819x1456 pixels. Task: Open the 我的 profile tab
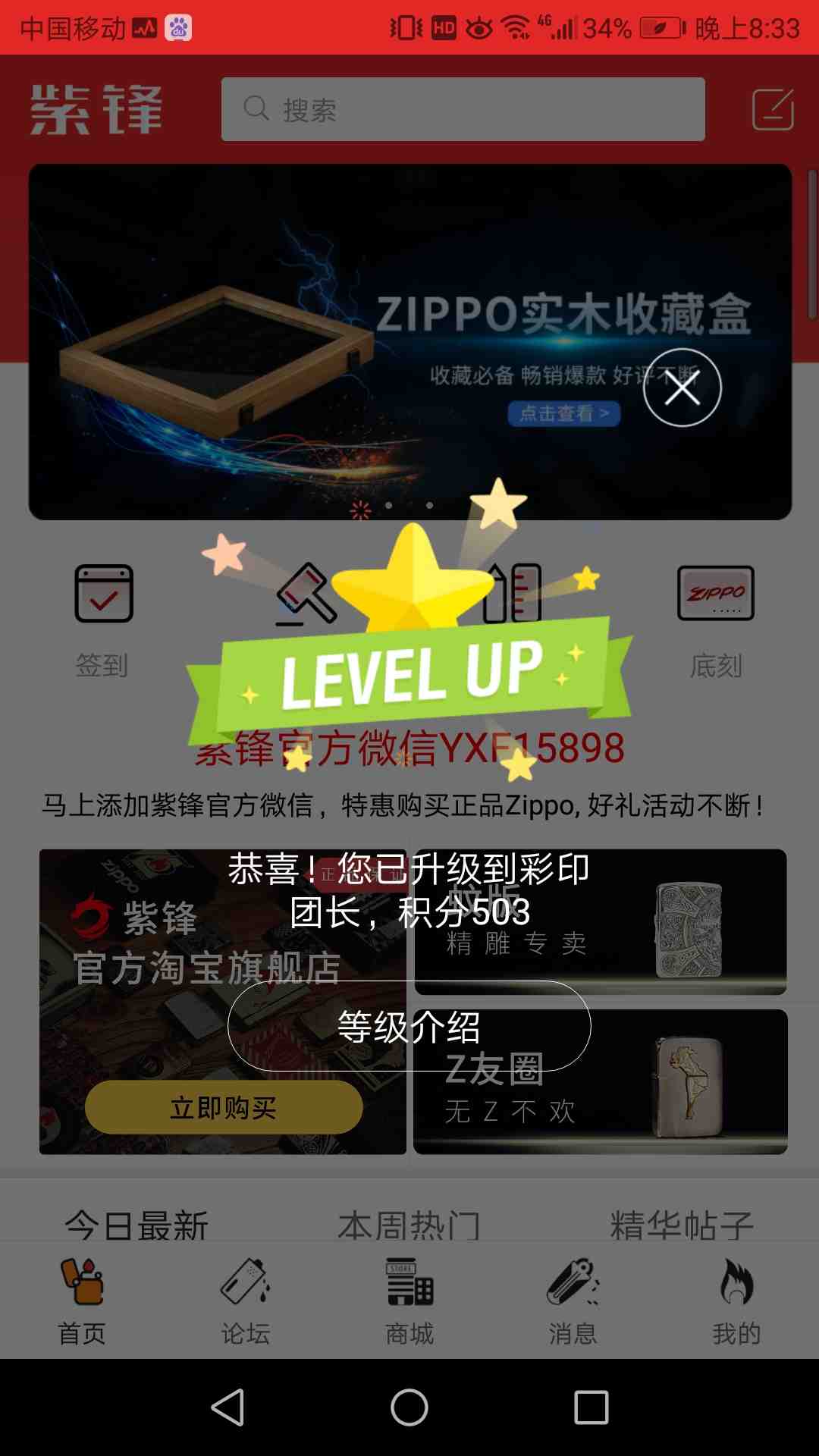pyautogui.click(x=736, y=1301)
